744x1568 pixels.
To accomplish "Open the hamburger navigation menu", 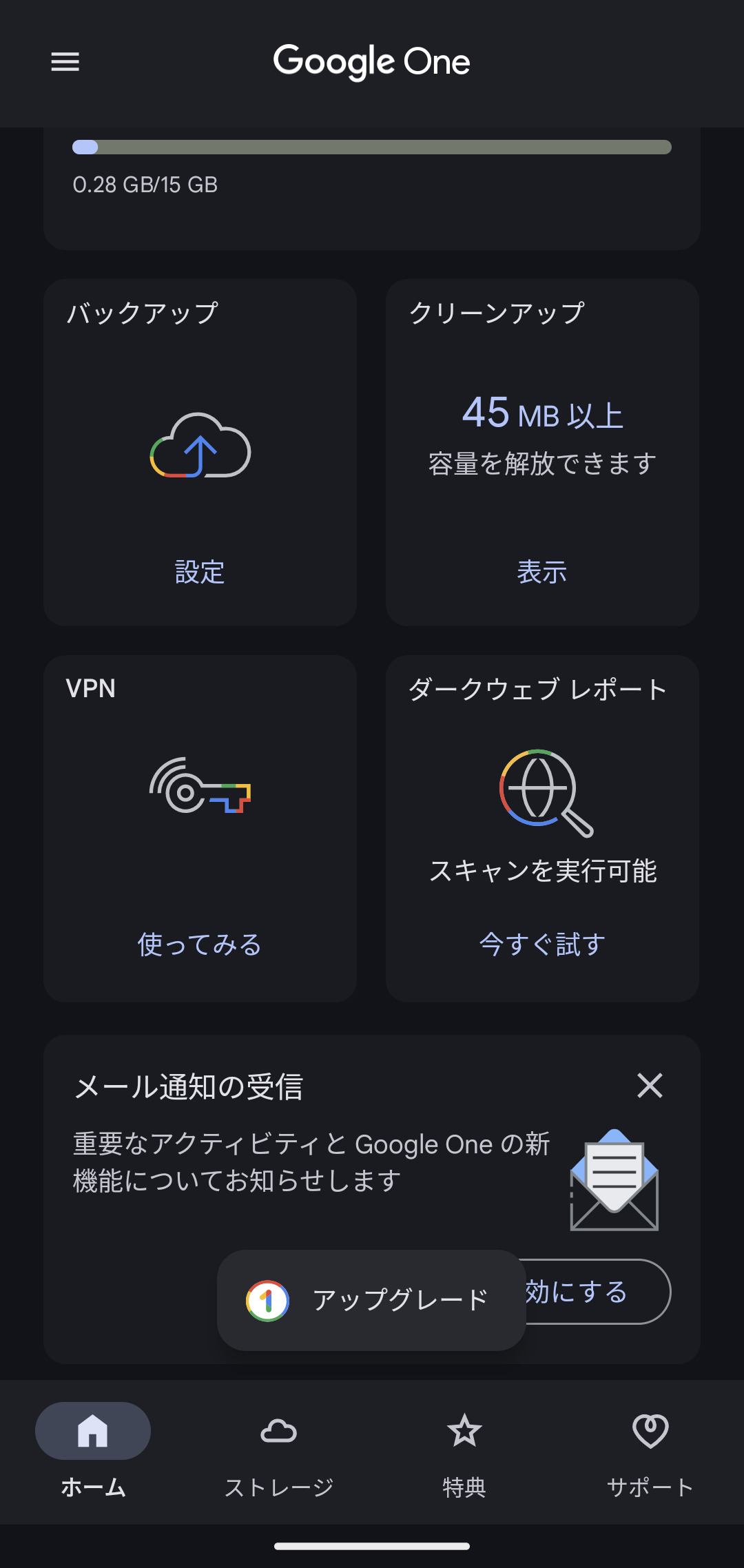I will coord(65,62).
